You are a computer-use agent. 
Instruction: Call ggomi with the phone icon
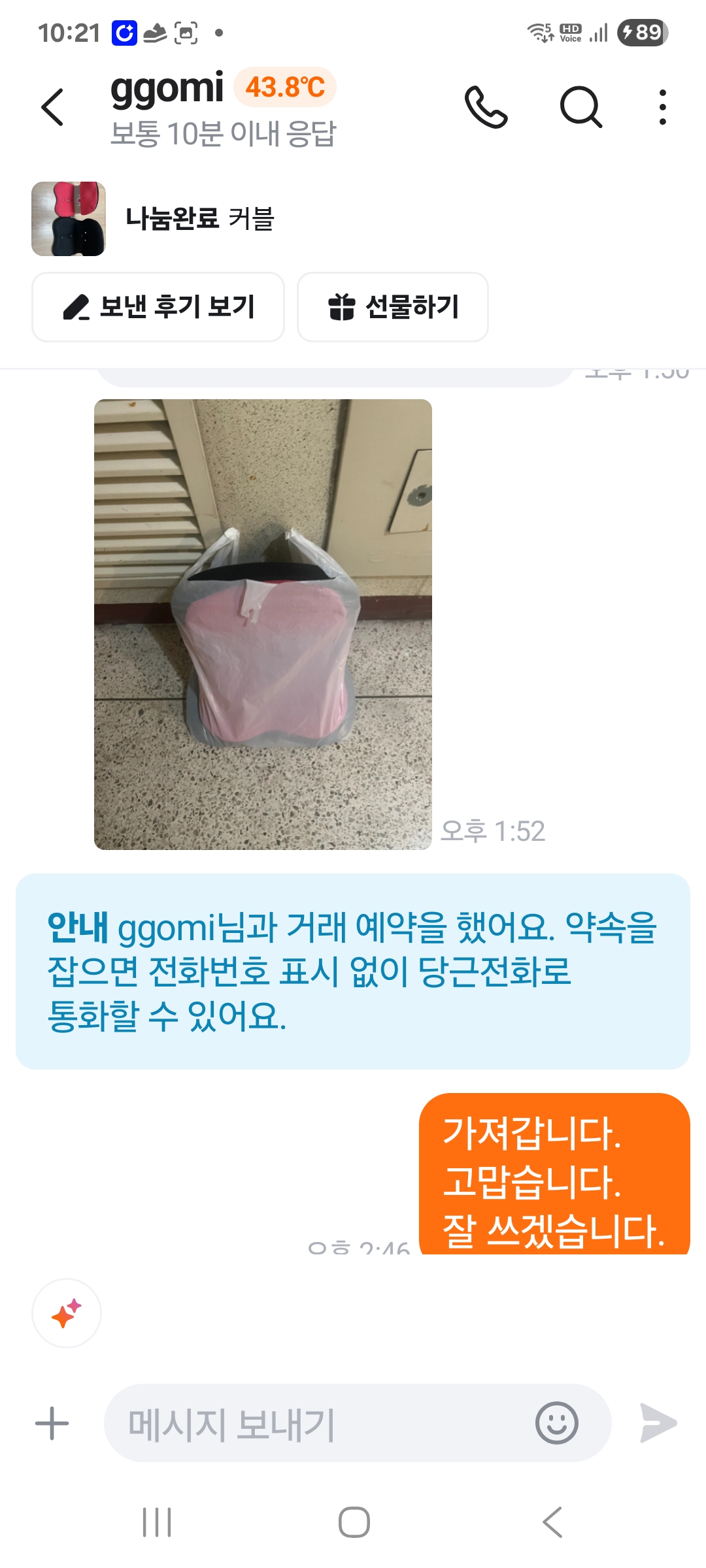tap(486, 107)
